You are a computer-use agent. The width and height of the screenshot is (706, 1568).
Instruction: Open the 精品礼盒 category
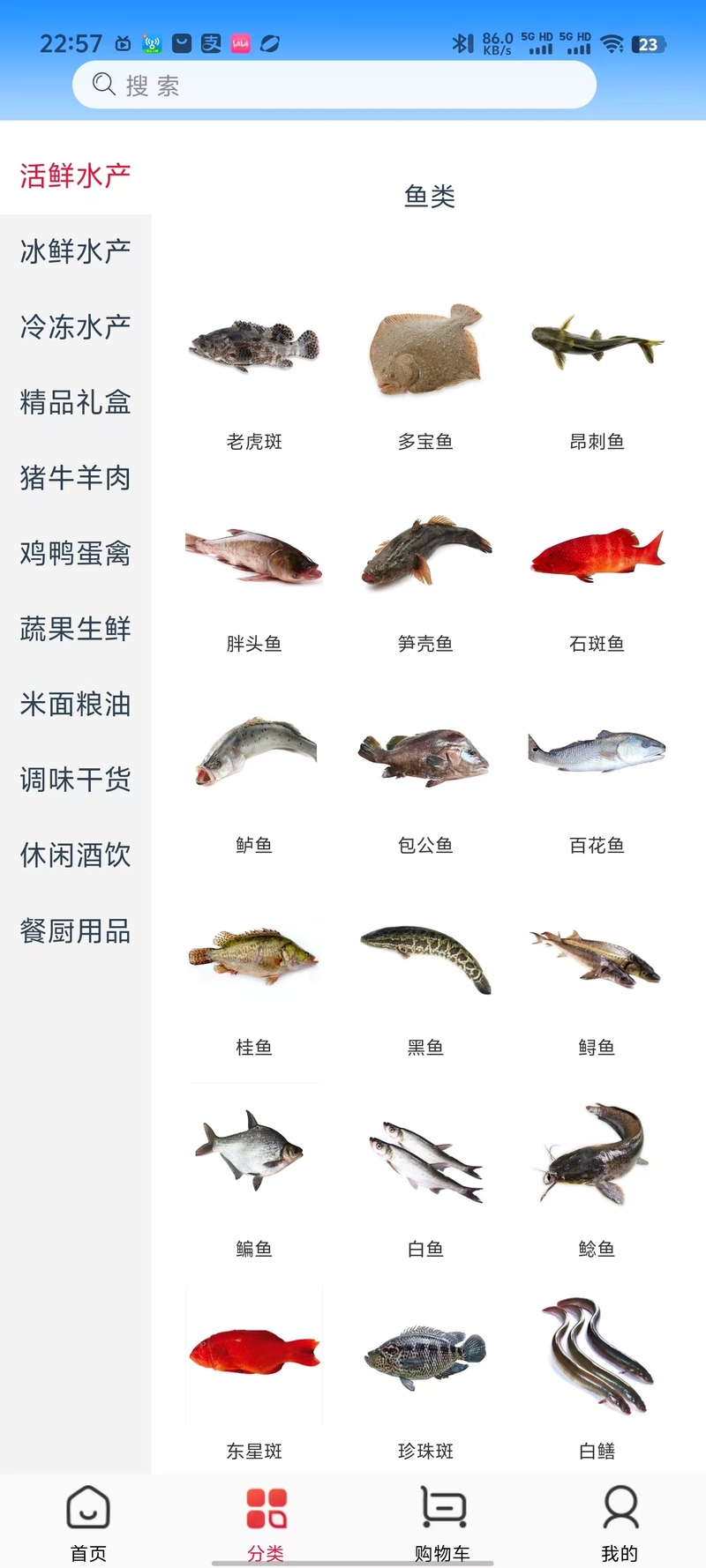75,402
